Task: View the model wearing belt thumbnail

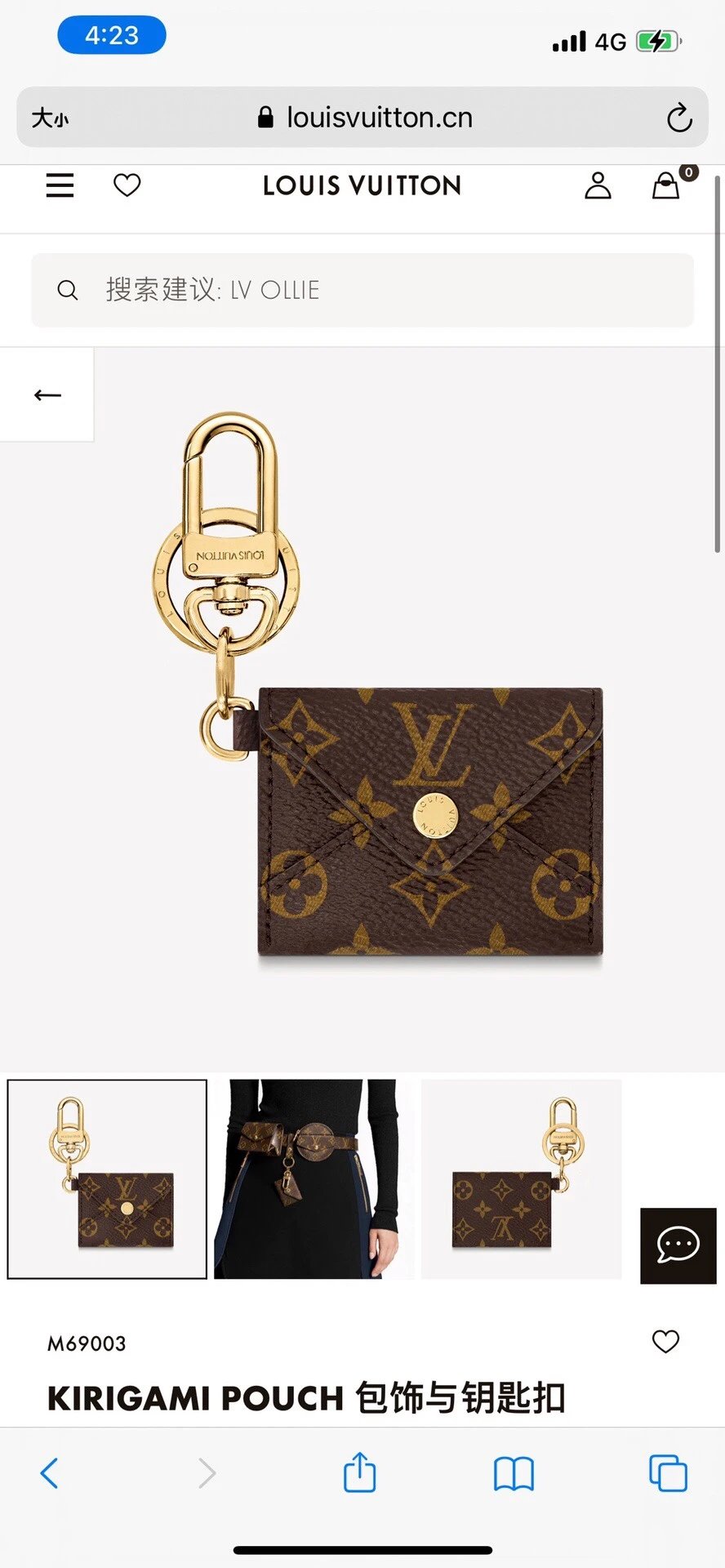Action: pos(314,1179)
